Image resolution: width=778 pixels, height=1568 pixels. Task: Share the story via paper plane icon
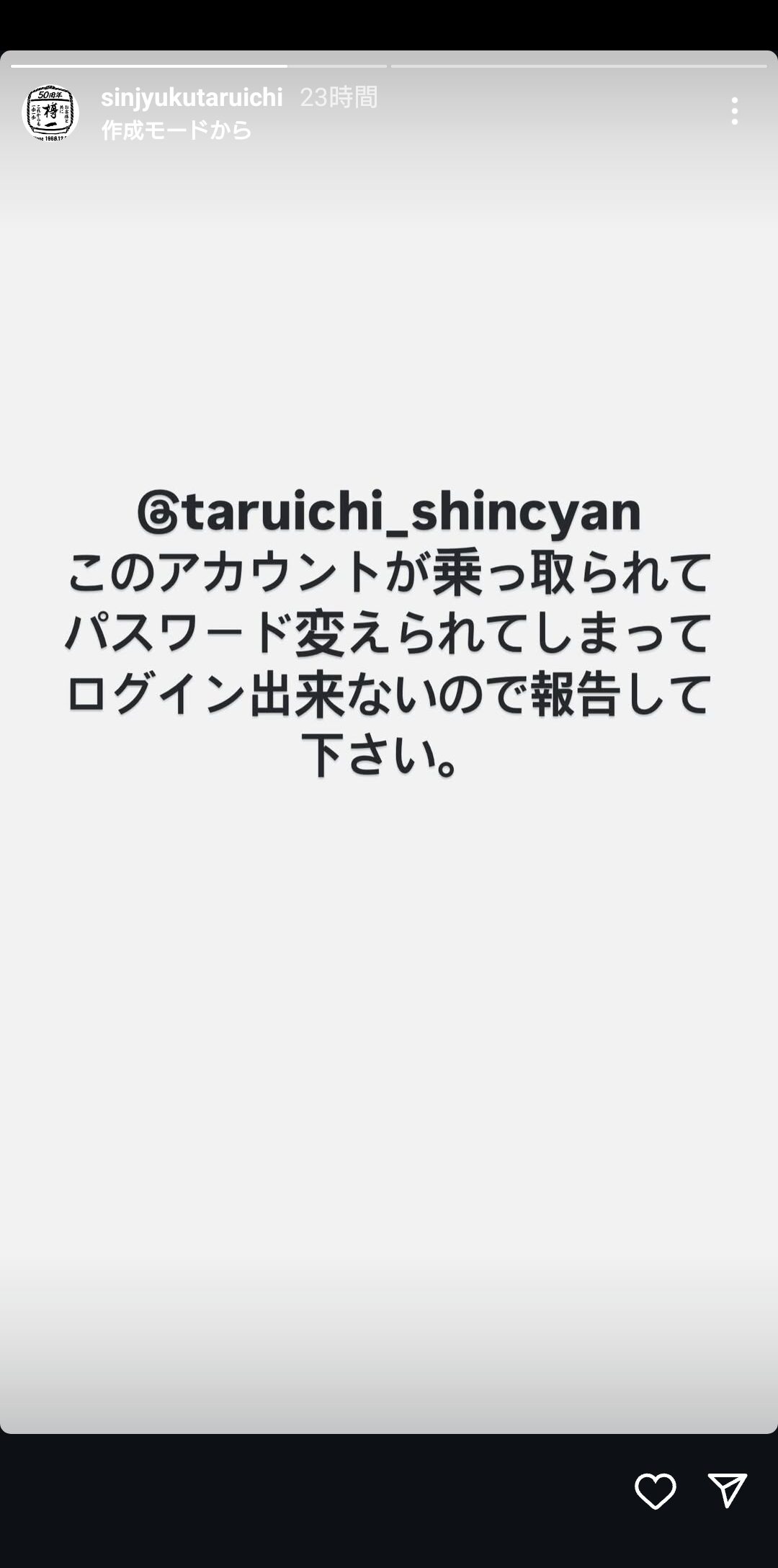tap(727, 1489)
